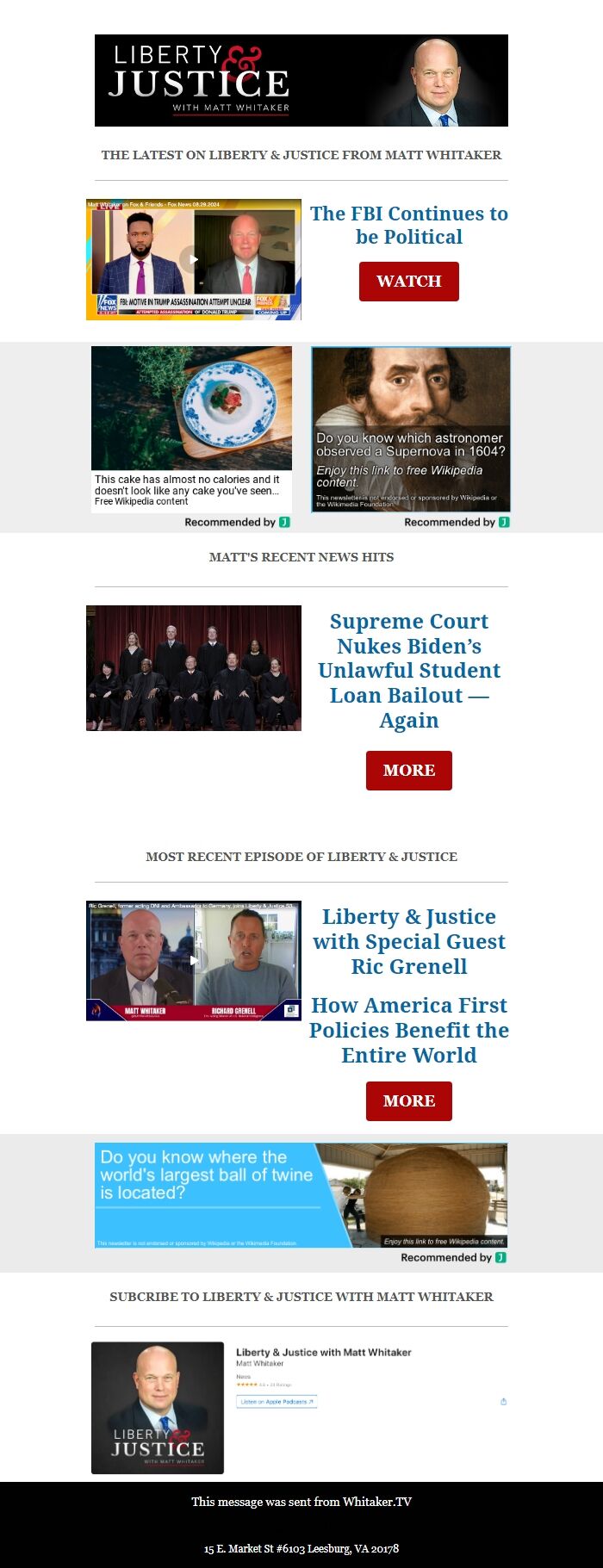Open the Liberty & Justice podcast cover
This screenshot has width=603, height=1568.
tap(158, 1408)
